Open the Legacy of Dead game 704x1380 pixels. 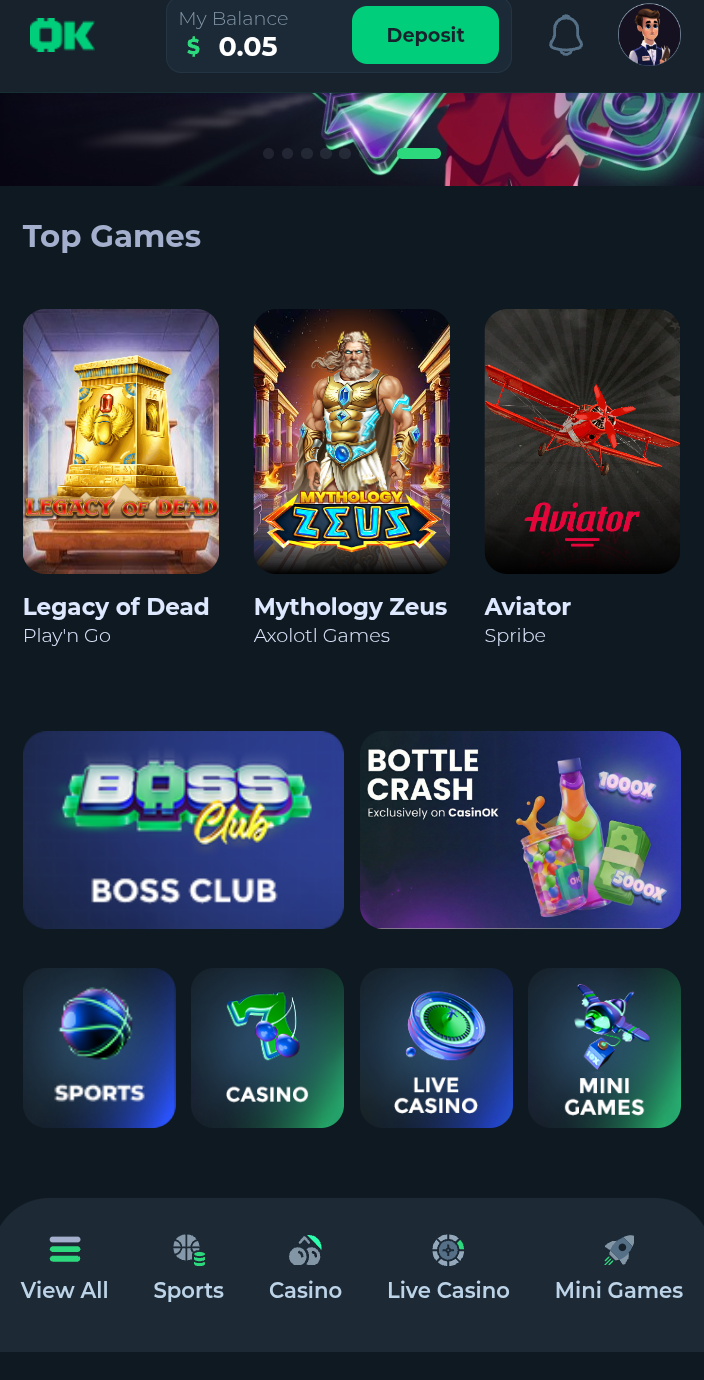pyautogui.click(x=121, y=441)
